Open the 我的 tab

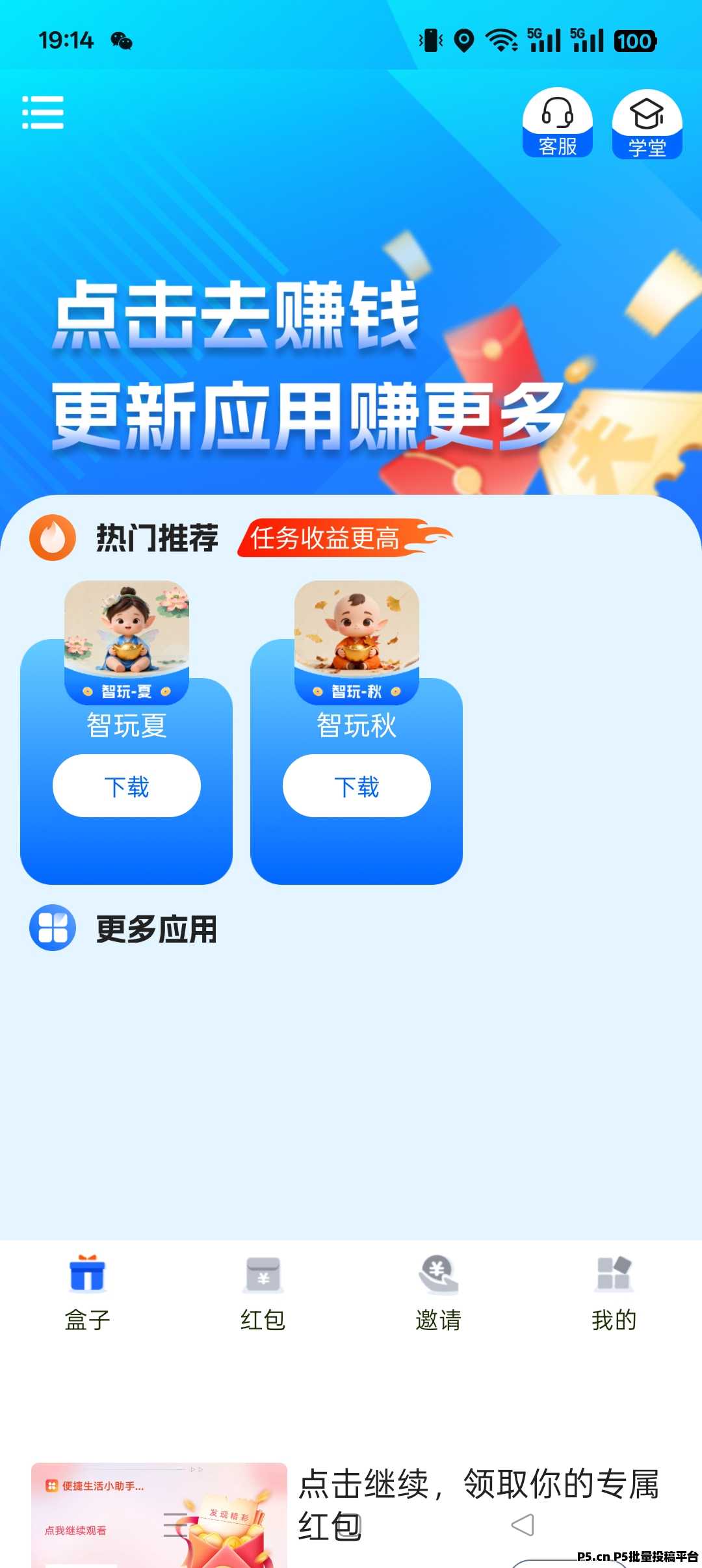(x=613, y=1294)
